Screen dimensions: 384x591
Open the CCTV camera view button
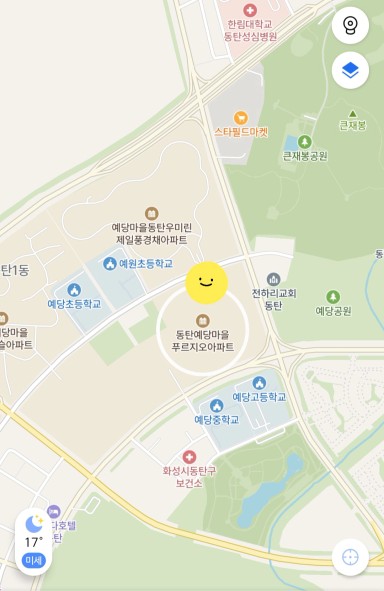point(350,25)
